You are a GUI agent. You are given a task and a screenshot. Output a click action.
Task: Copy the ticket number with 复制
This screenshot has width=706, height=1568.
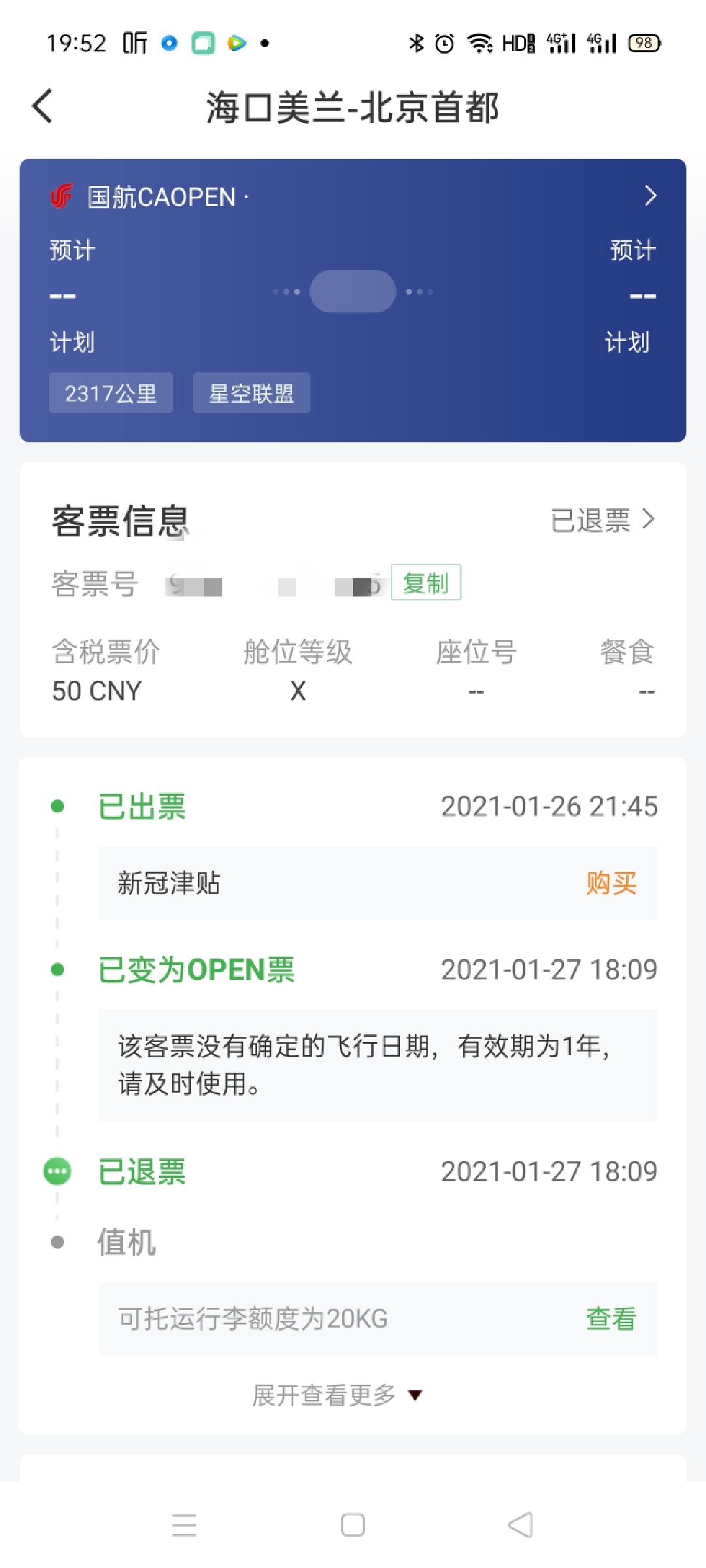[x=426, y=583]
